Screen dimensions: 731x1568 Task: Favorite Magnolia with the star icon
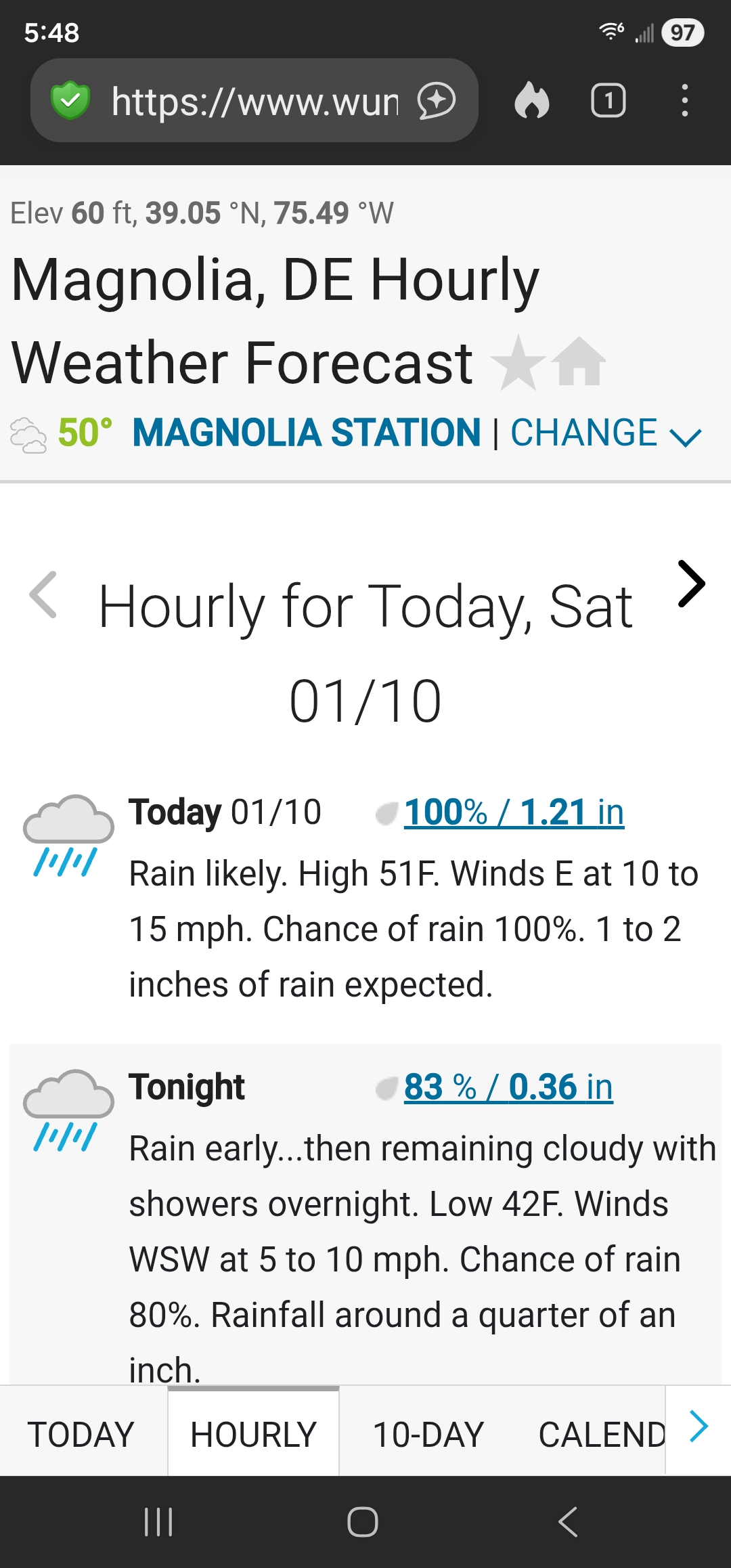518,363
